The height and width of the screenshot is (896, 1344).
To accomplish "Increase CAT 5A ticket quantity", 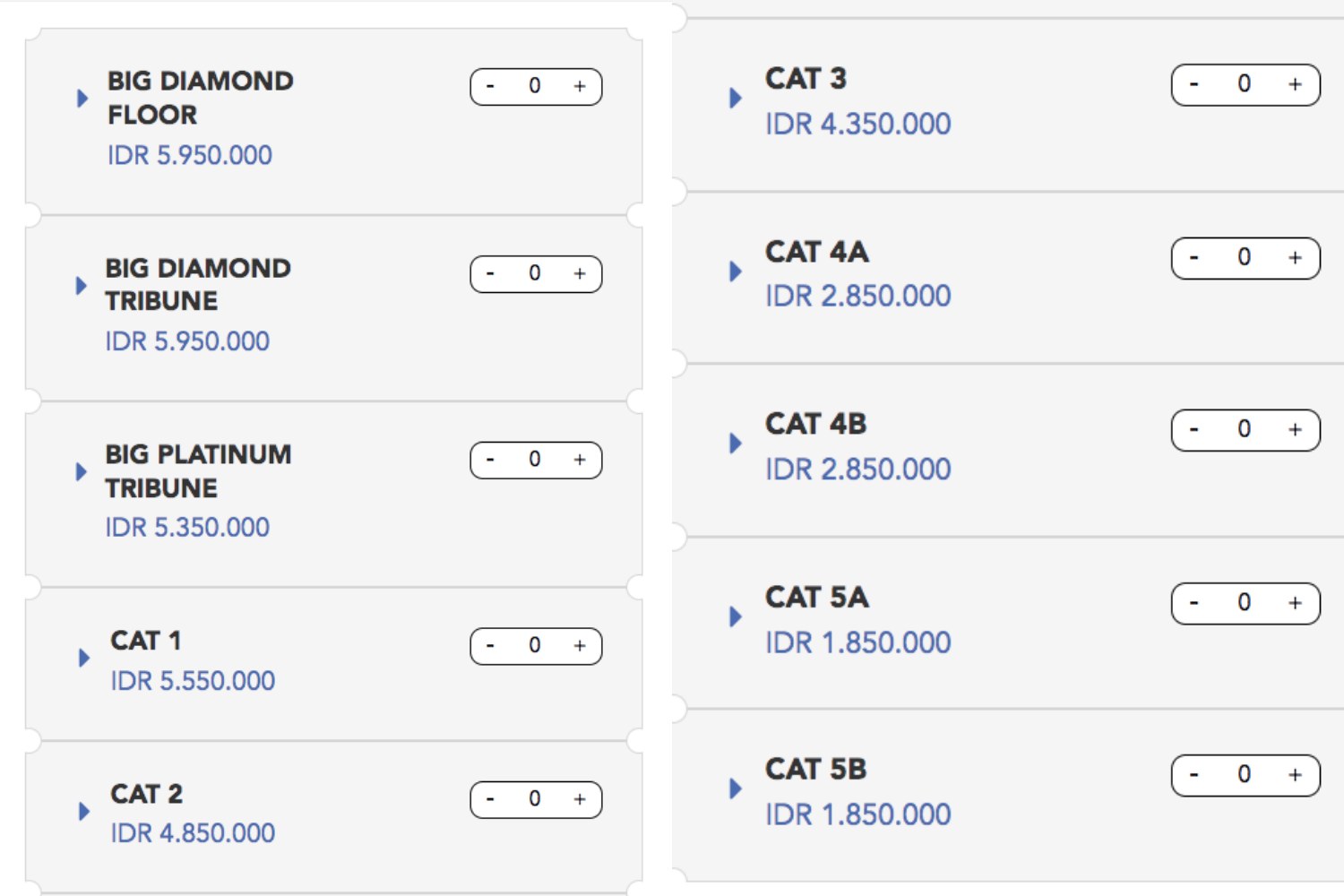I will [1295, 603].
